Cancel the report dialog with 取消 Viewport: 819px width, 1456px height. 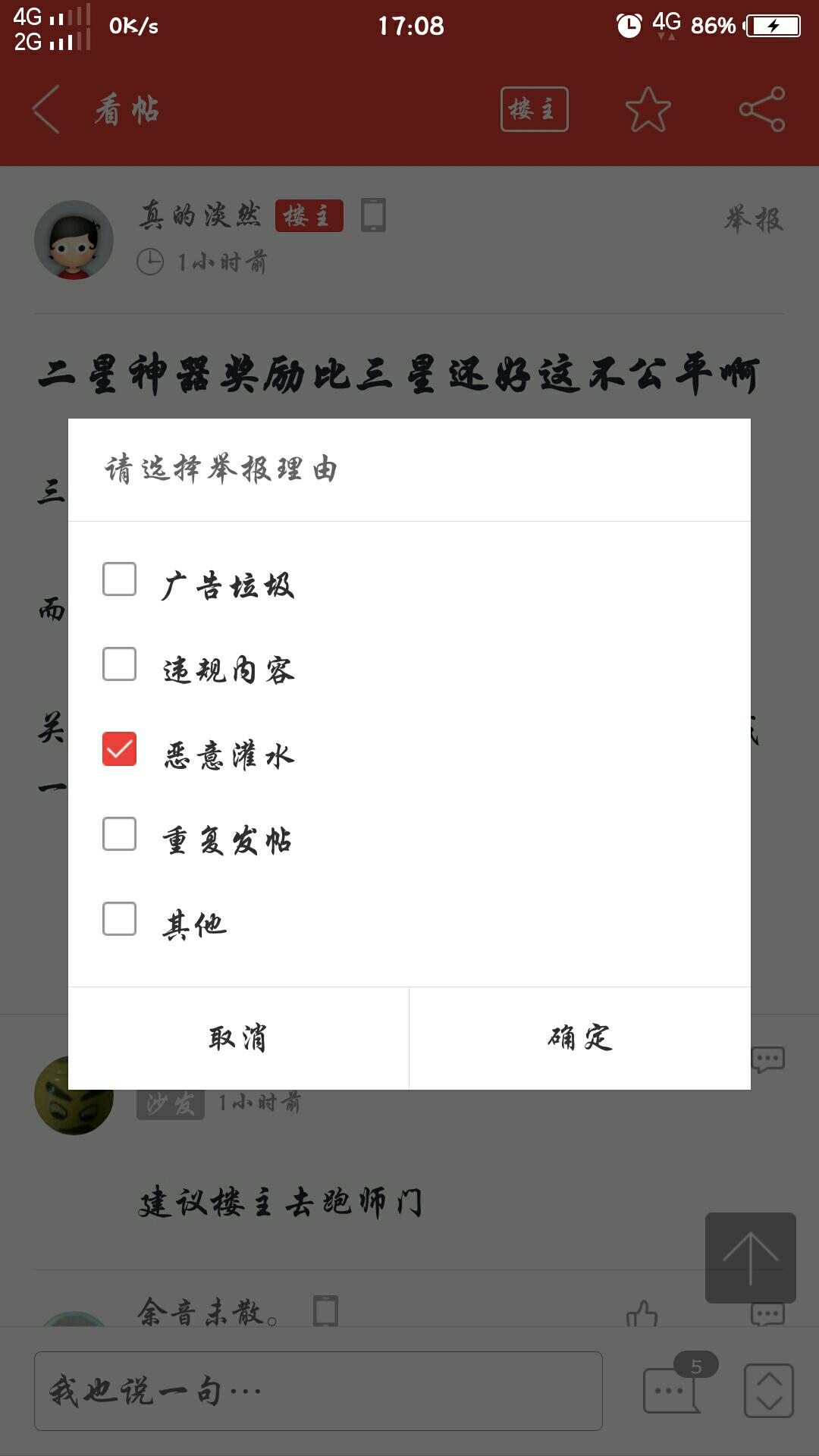click(238, 1038)
